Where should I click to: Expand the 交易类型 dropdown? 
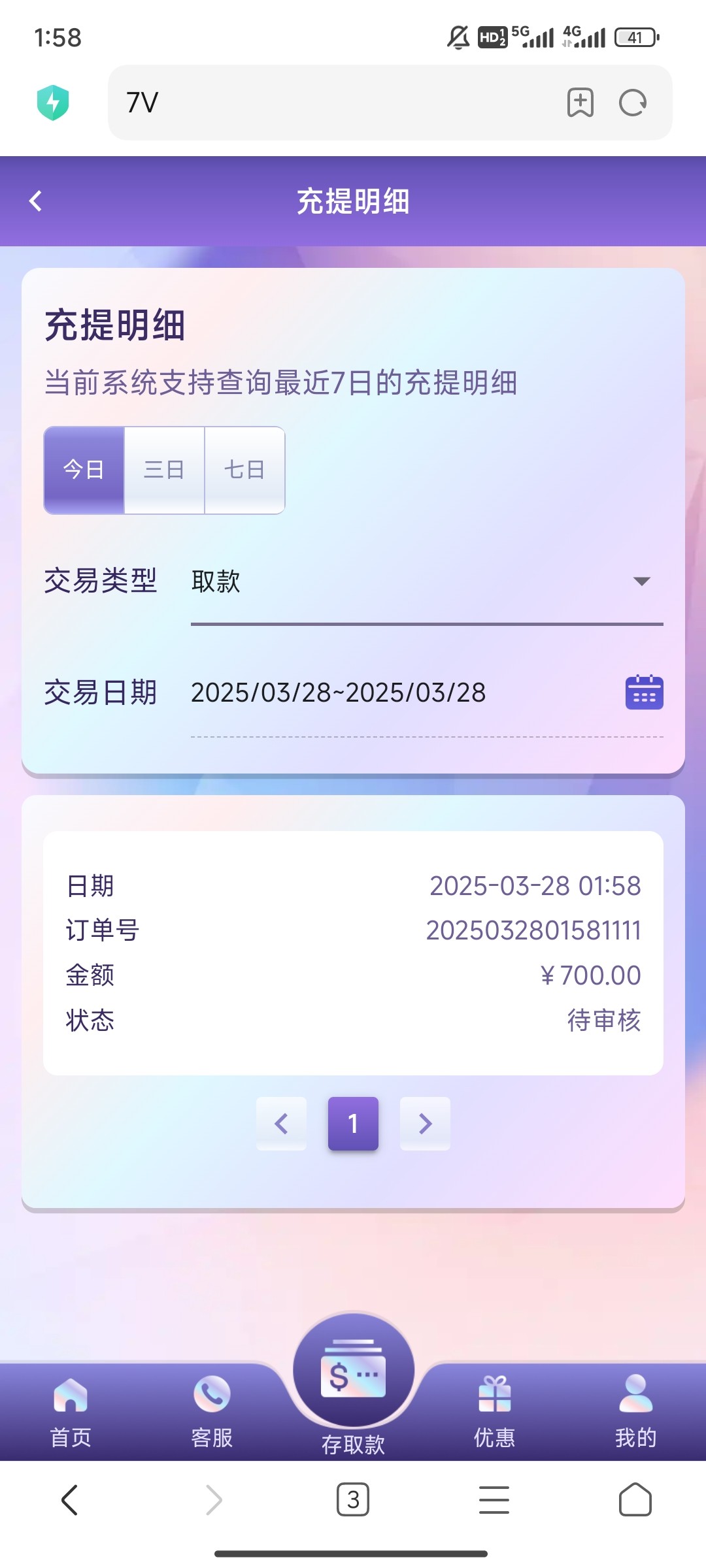(x=641, y=581)
